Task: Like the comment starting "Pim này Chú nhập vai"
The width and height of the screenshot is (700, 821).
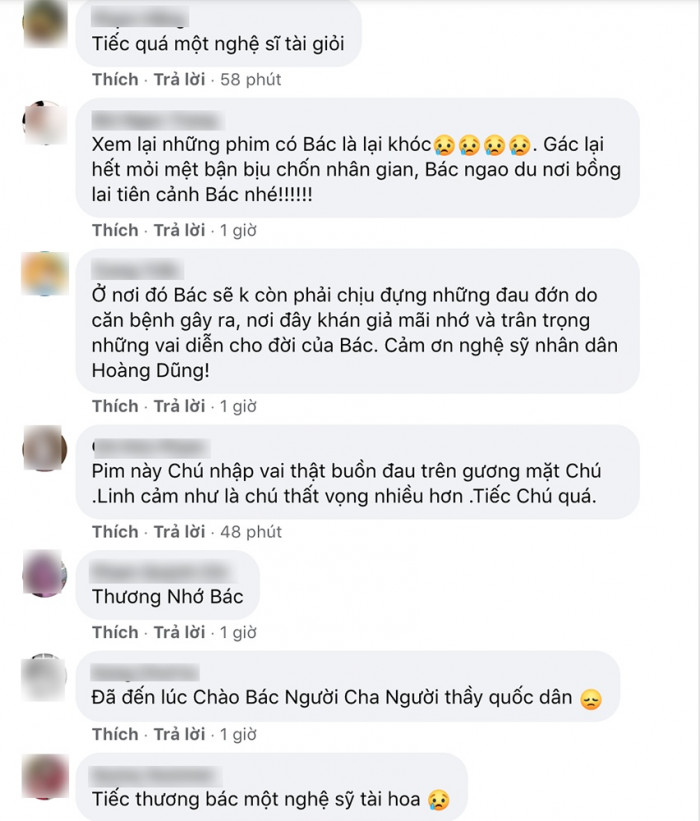Action: (115, 532)
